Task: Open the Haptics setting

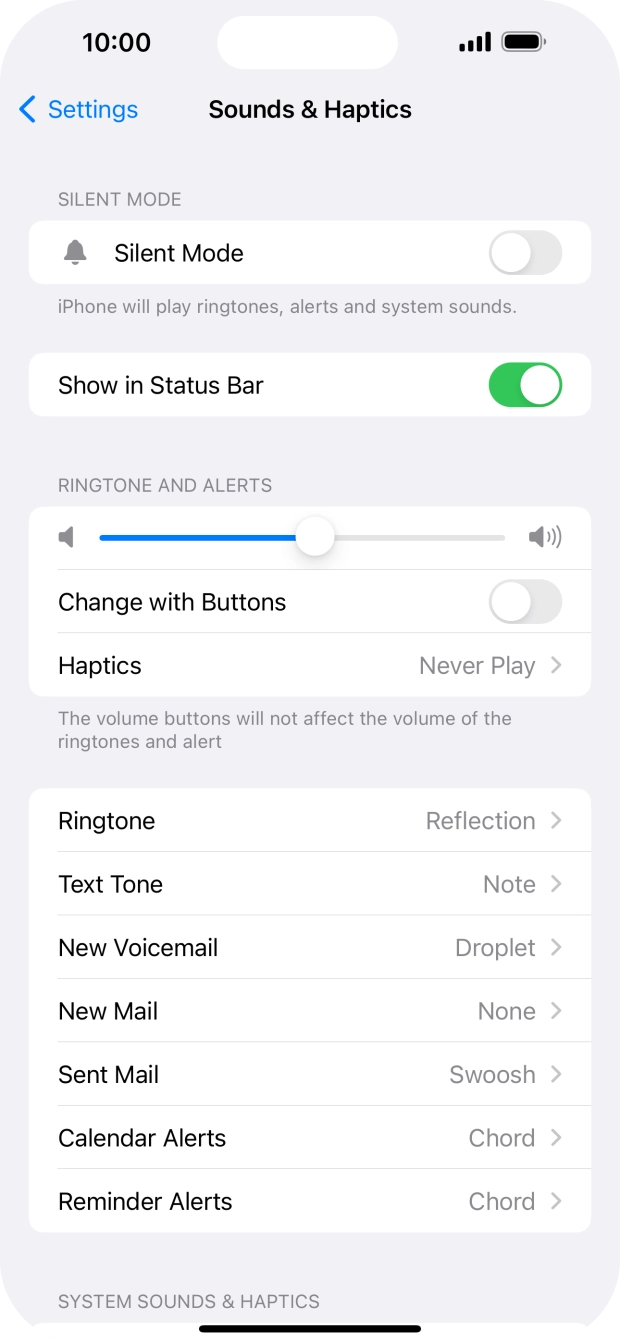Action: [x=310, y=665]
